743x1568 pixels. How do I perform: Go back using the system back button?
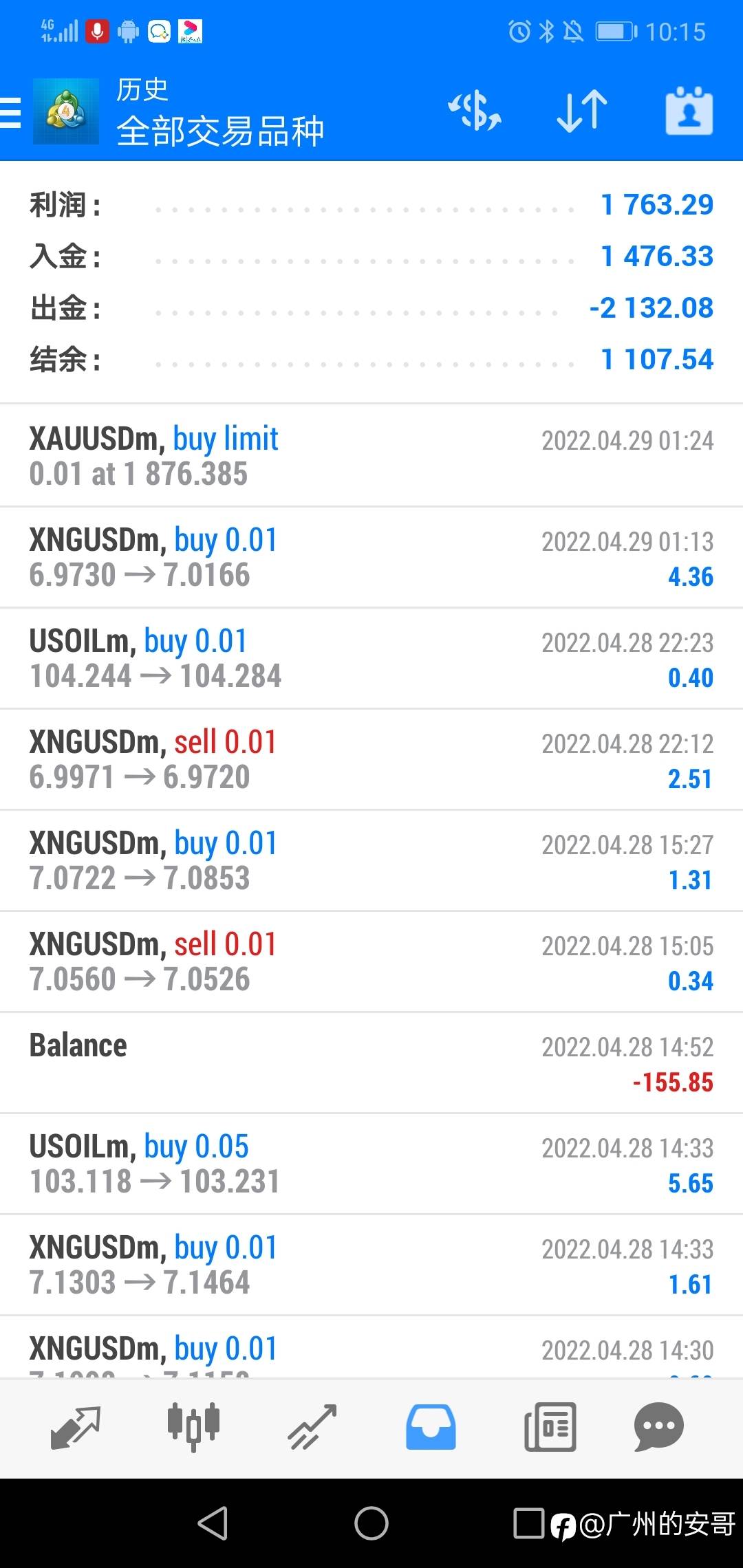click(213, 1523)
